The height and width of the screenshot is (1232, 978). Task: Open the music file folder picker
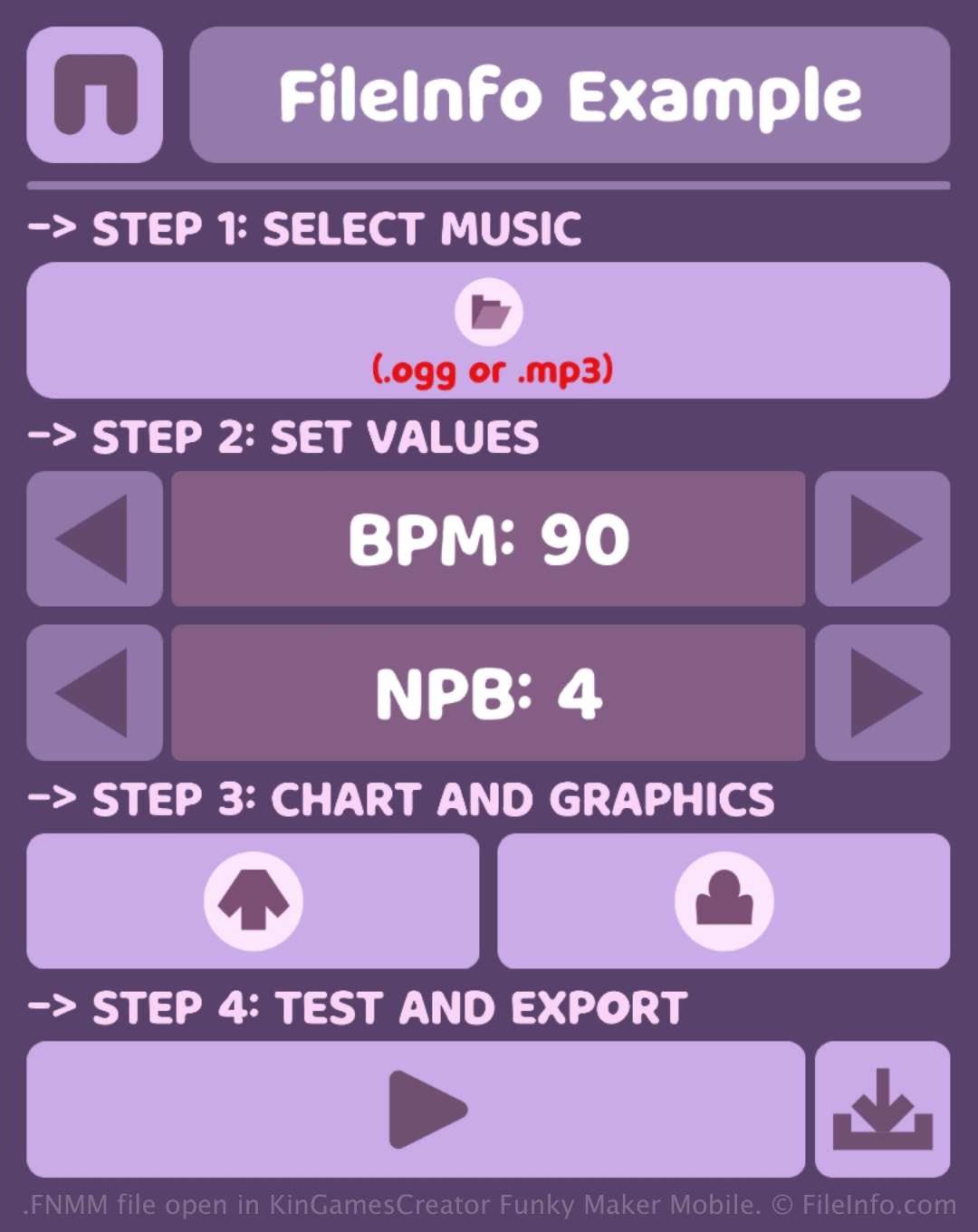[x=488, y=313]
